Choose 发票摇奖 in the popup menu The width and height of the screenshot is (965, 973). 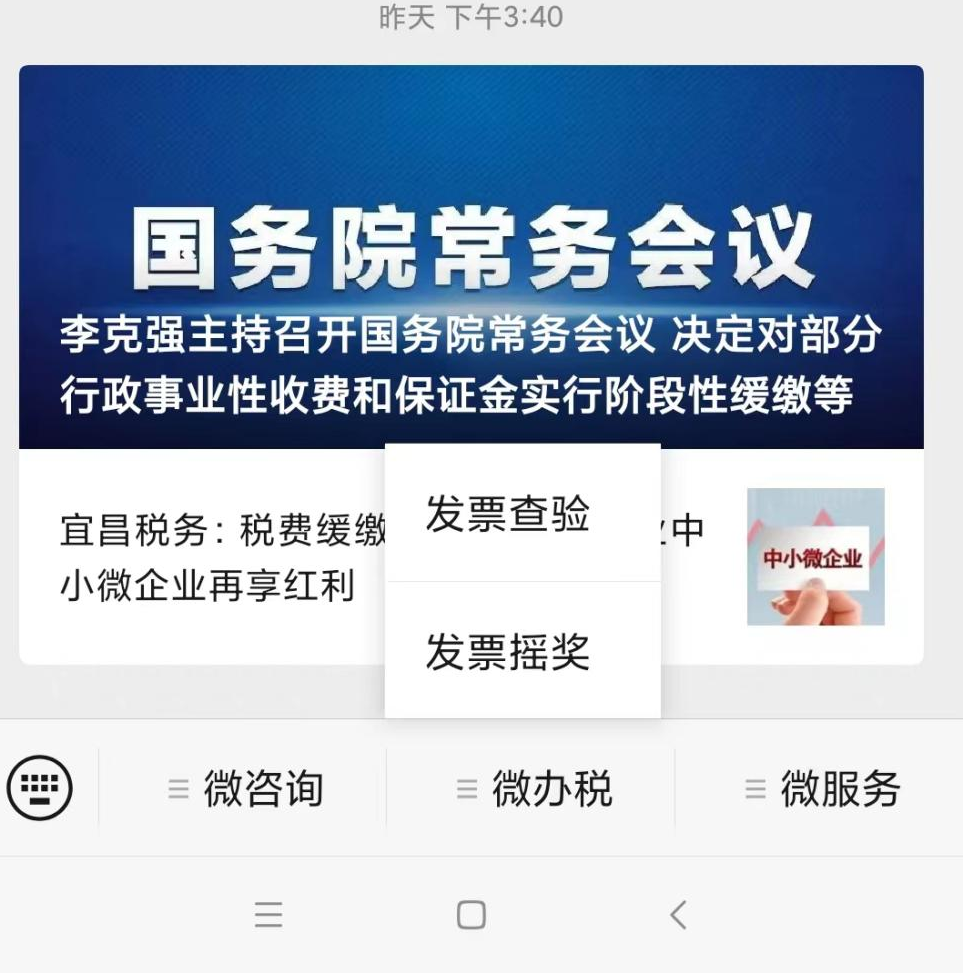[508, 652]
